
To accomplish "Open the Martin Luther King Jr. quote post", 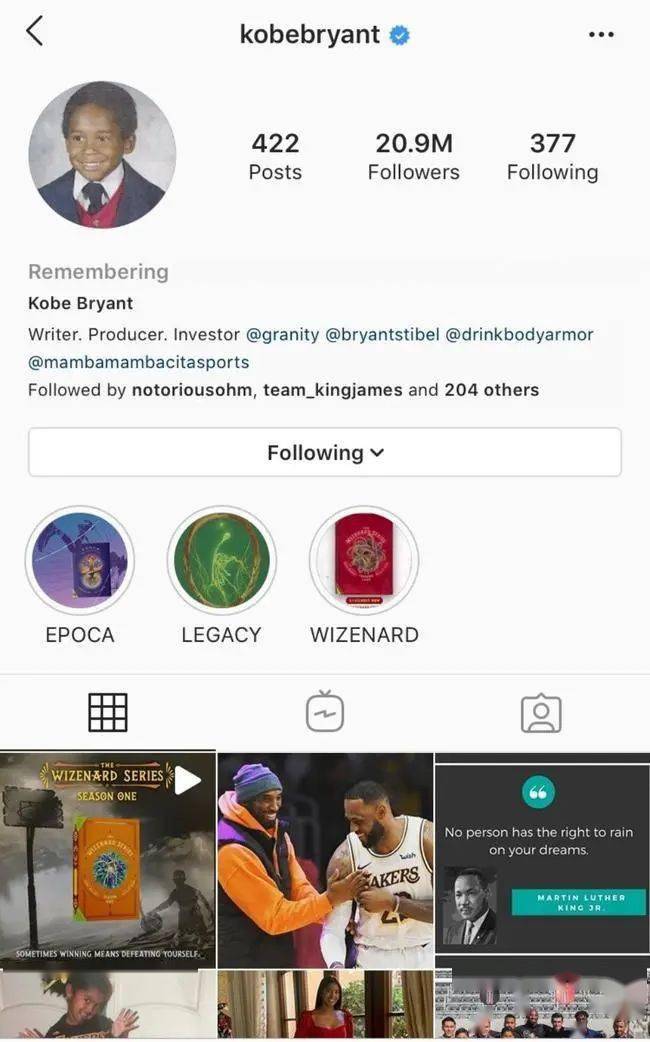I will click(x=542, y=860).
